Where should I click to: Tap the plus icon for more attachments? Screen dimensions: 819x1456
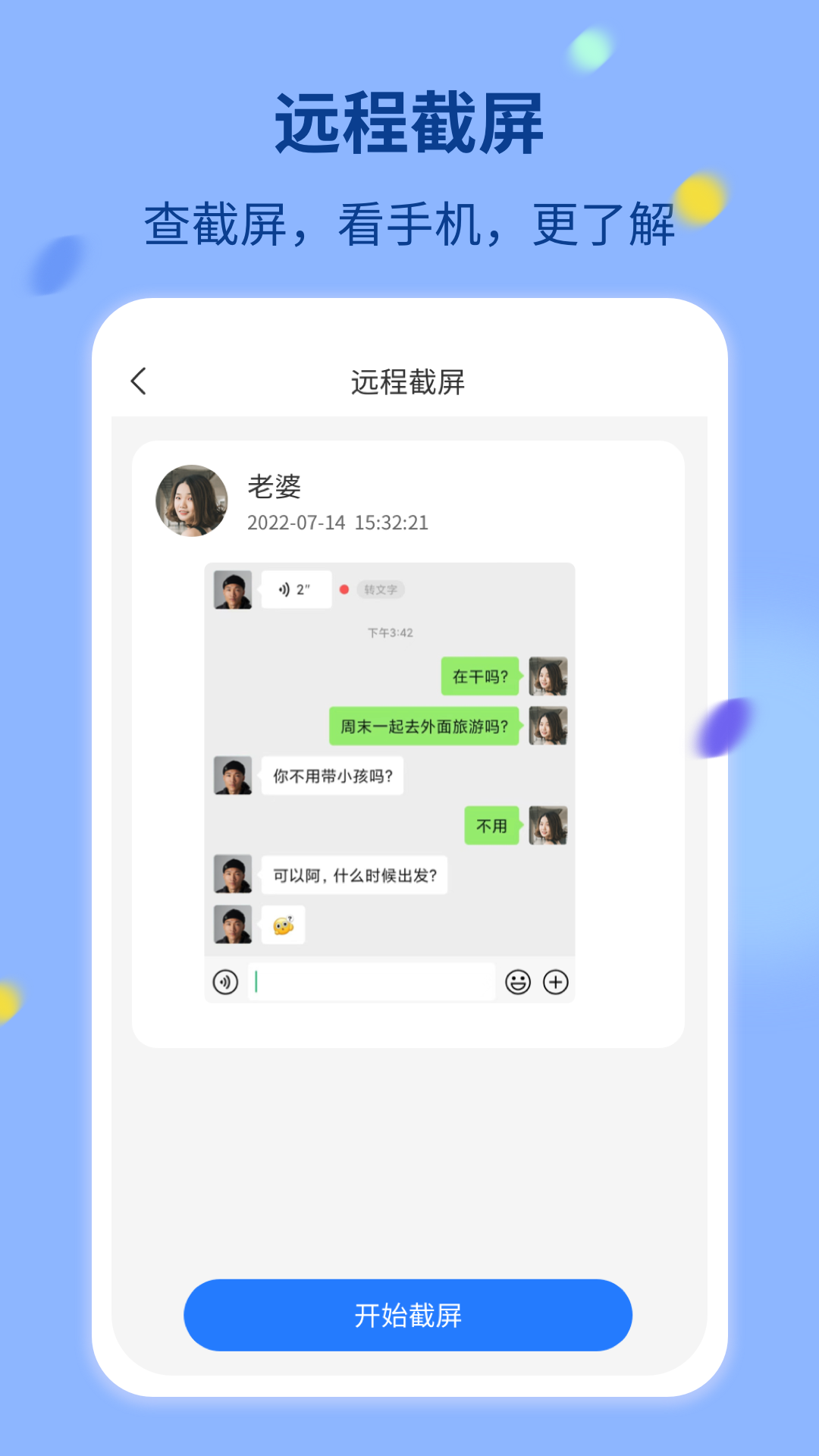557,980
